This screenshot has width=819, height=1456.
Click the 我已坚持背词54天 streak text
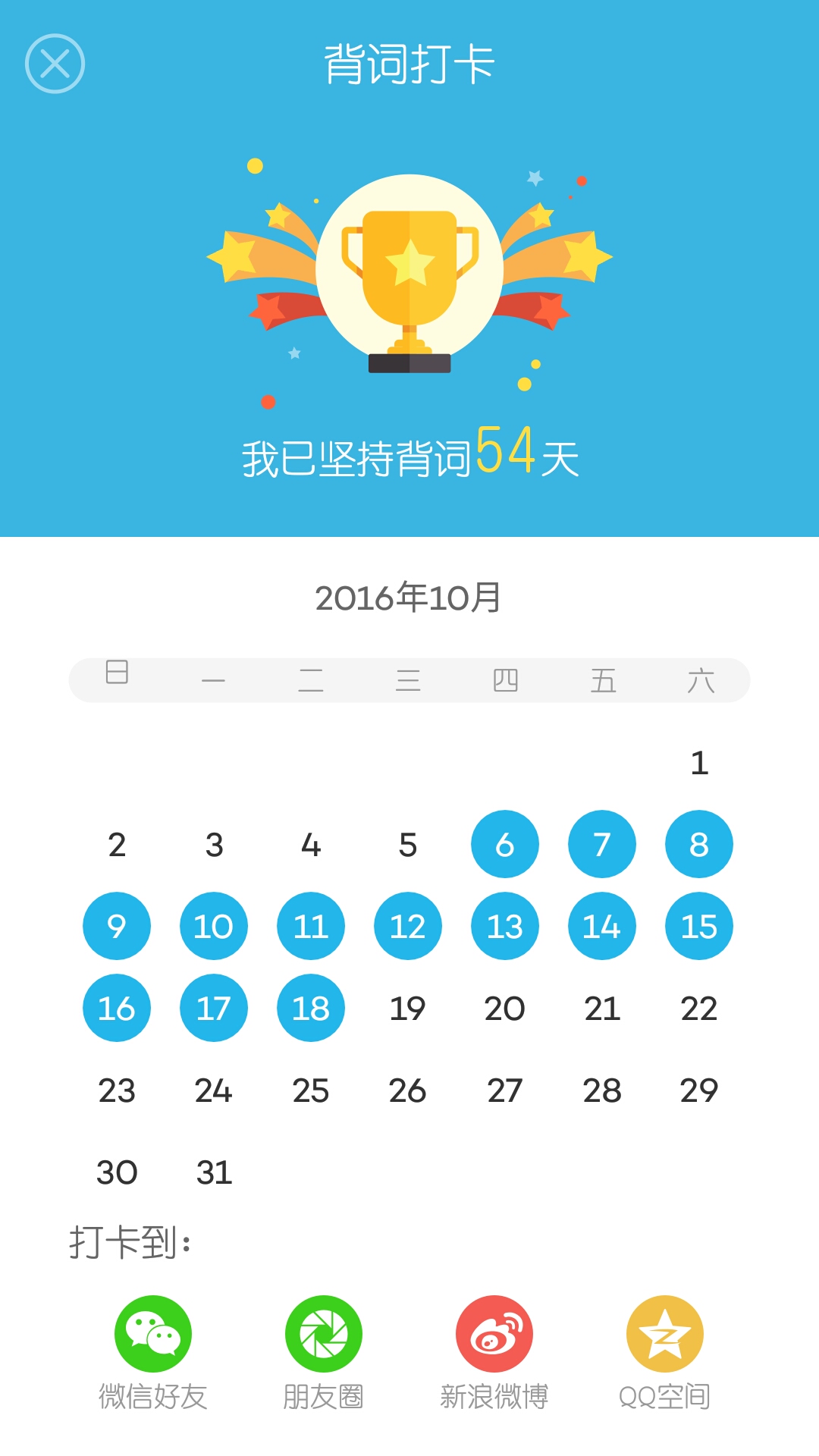409,455
